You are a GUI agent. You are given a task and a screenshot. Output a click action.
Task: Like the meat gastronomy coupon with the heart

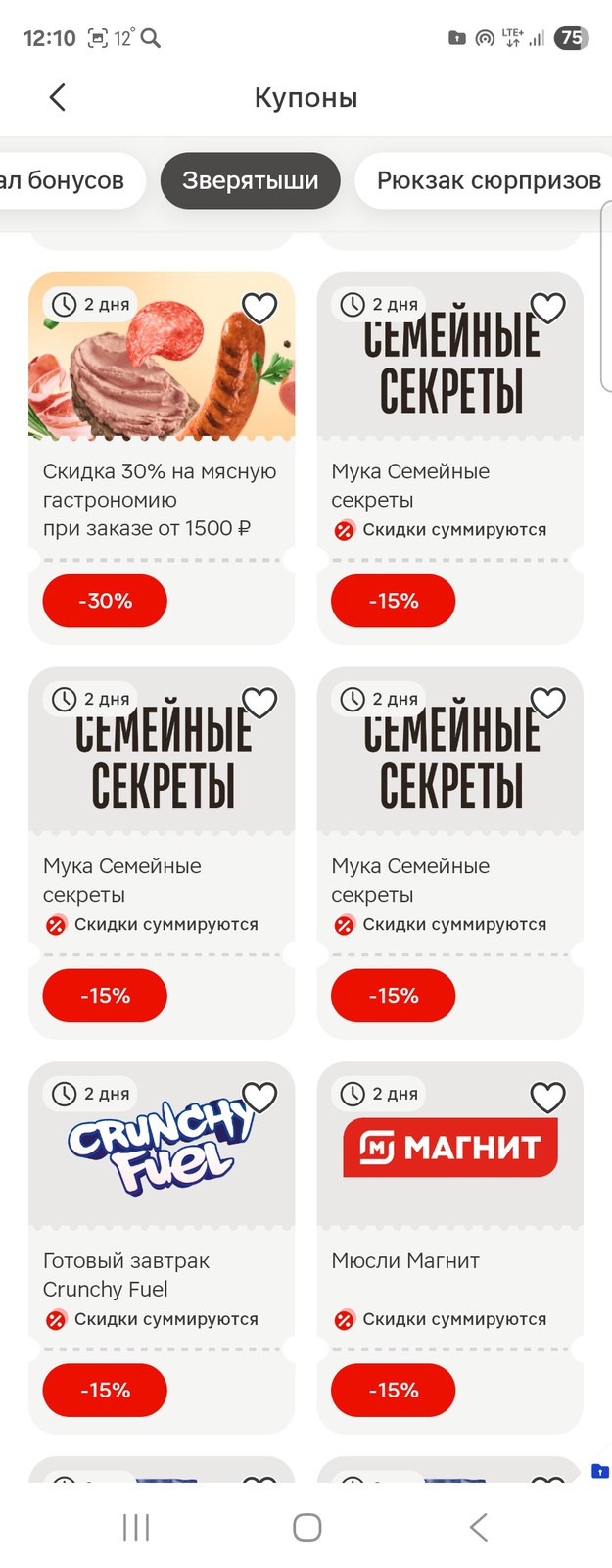tap(259, 308)
